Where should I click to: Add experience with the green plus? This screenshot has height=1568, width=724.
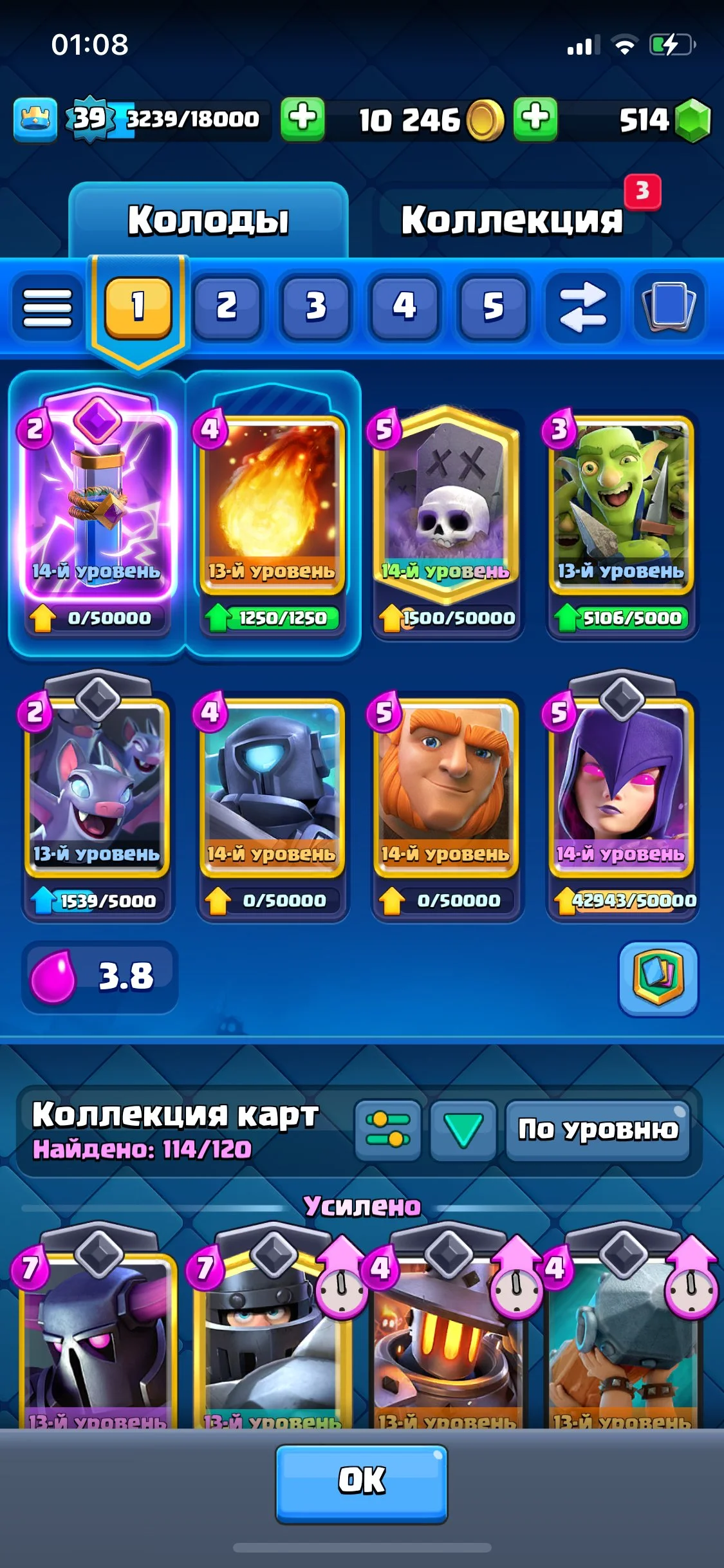pyautogui.click(x=302, y=119)
